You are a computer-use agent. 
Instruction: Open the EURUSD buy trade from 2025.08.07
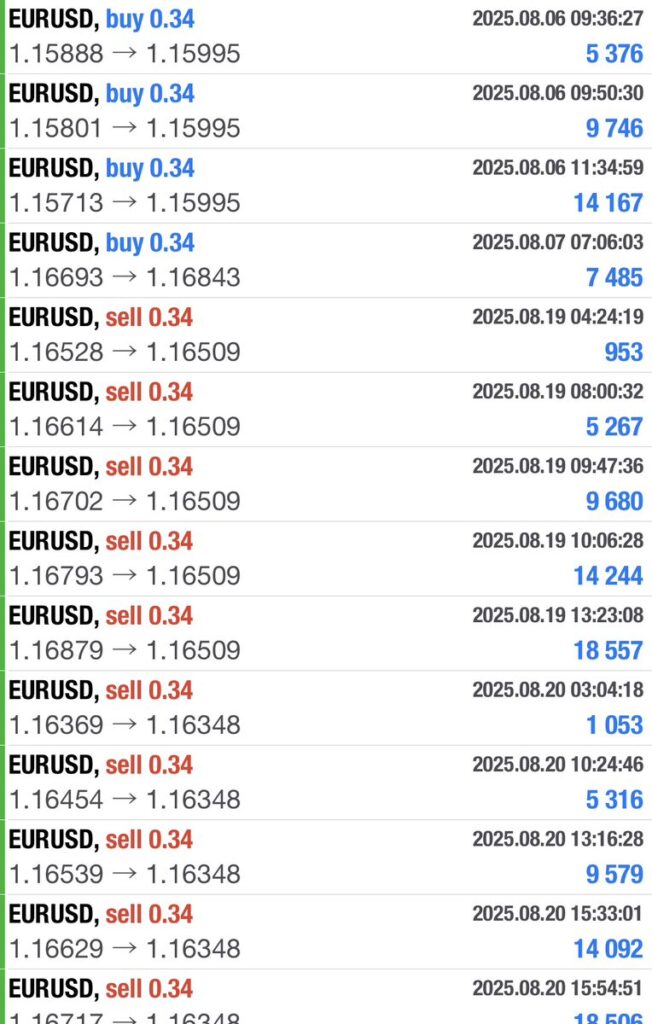point(326,260)
